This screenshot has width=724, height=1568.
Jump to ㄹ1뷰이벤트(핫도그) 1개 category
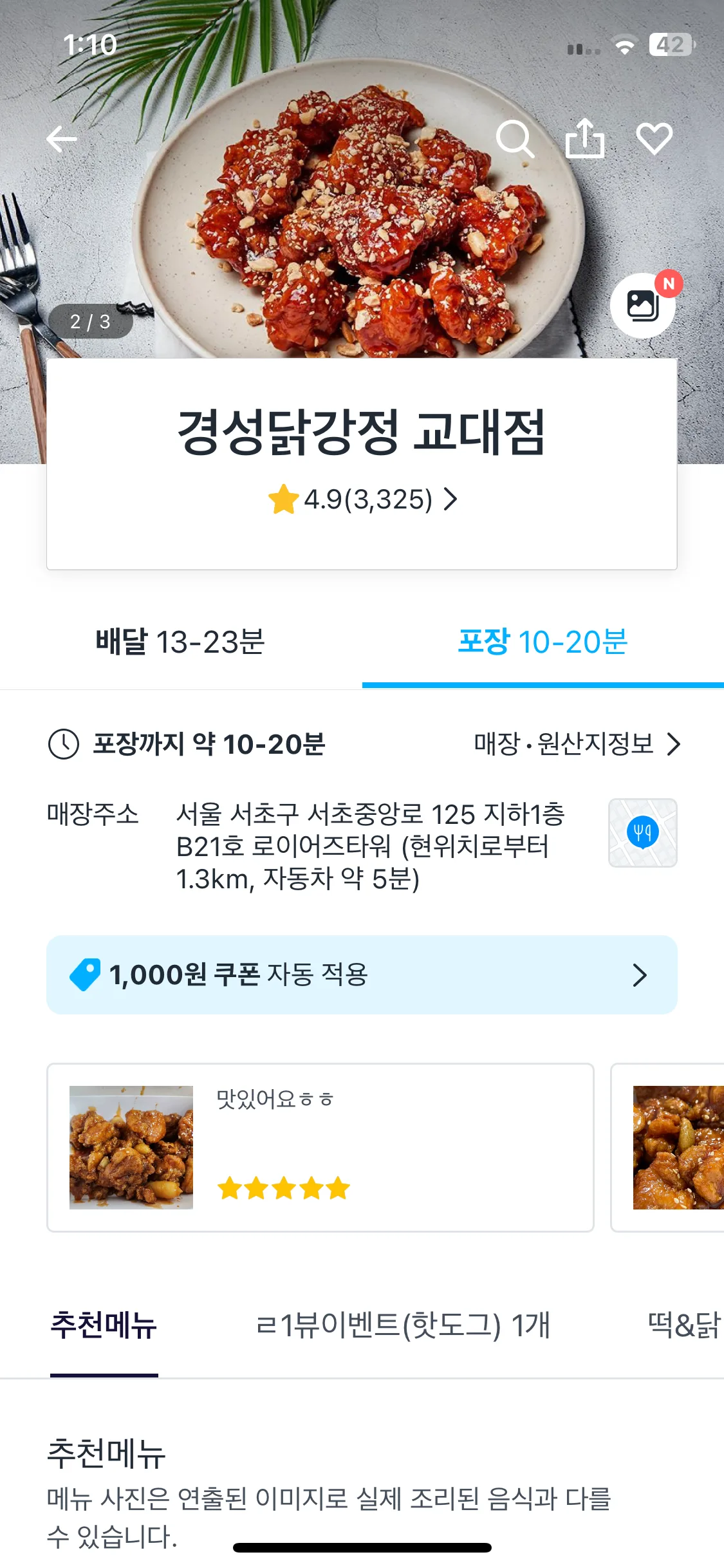(x=403, y=1326)
